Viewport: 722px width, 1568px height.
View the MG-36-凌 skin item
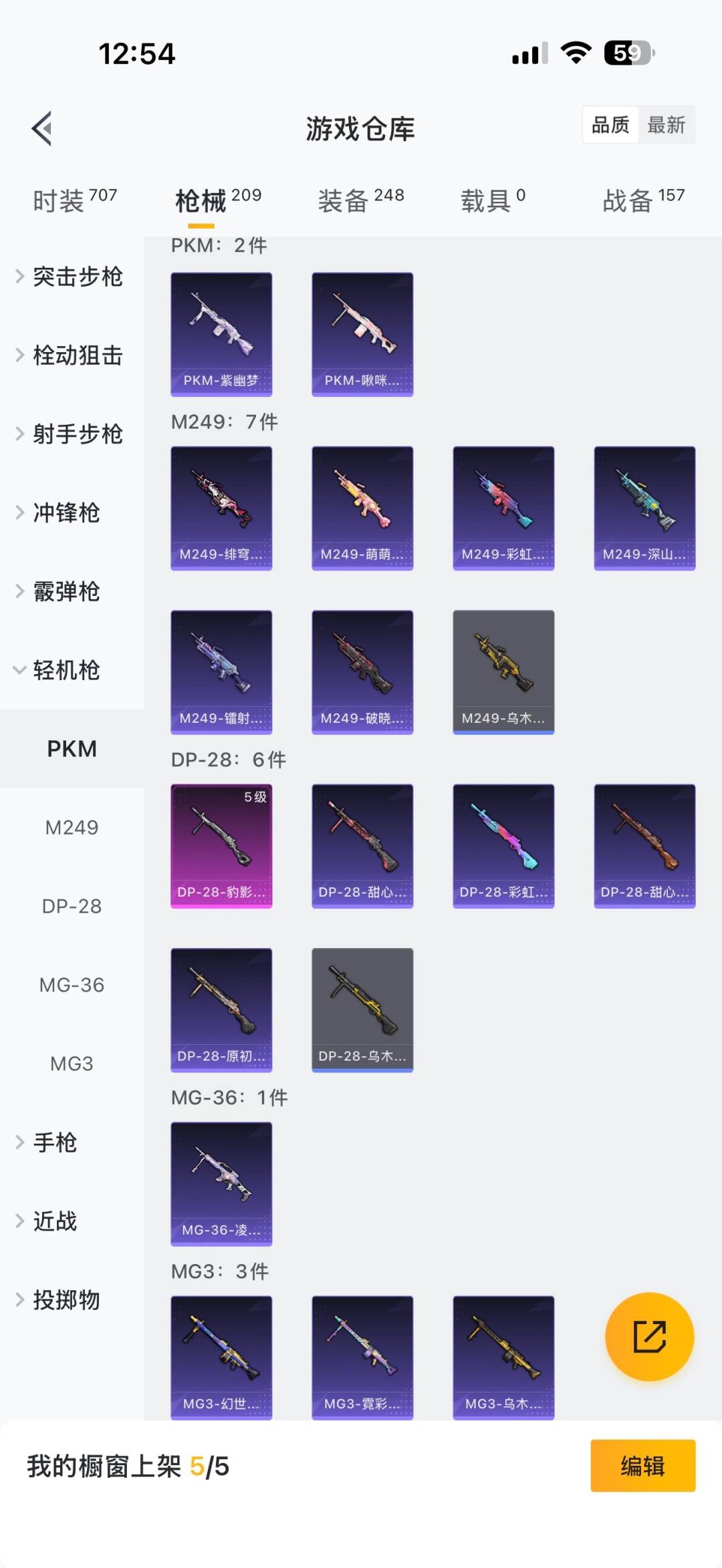click(221, 1184)
